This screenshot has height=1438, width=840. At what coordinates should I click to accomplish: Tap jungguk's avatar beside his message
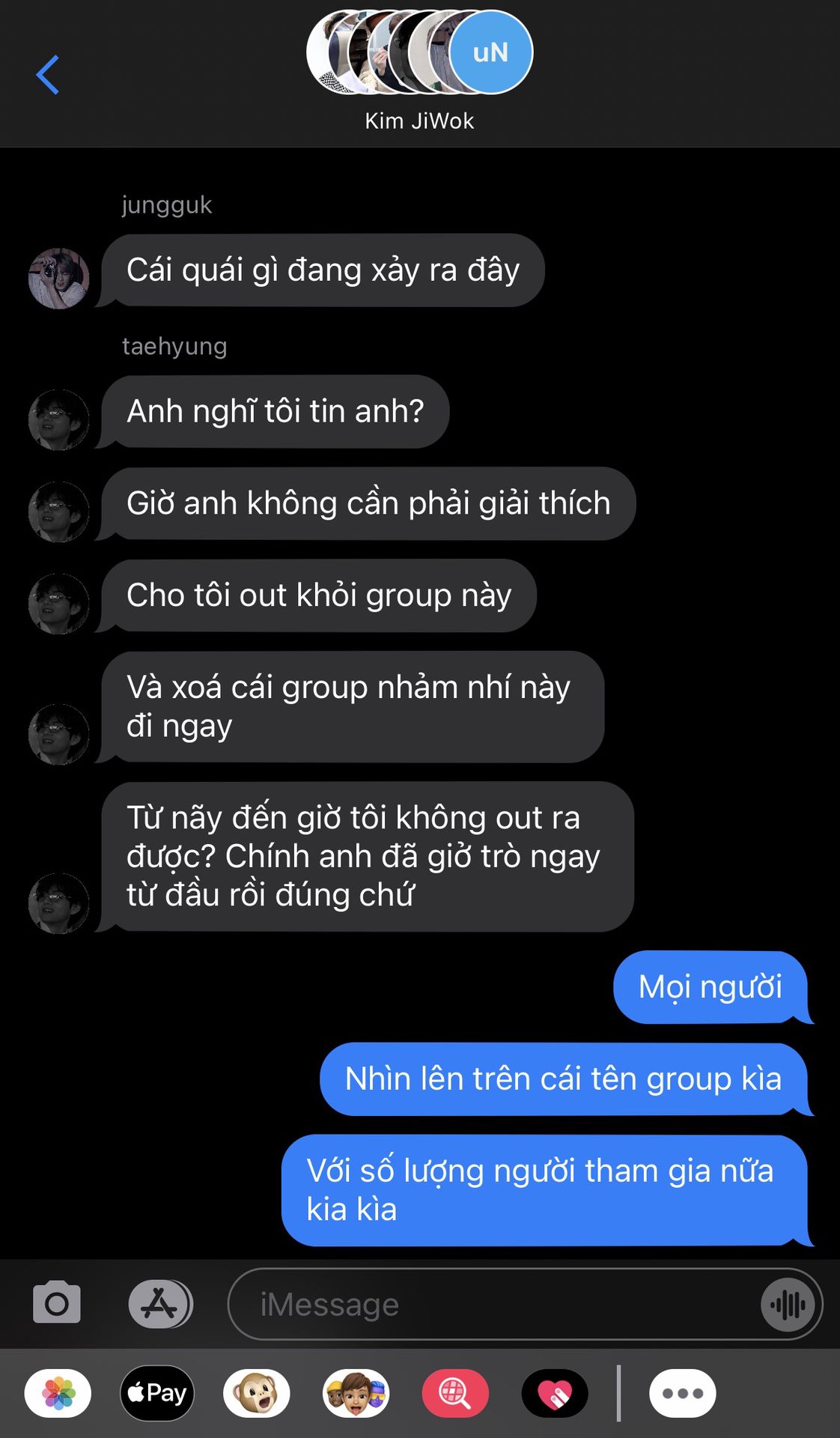click(58, 279)
